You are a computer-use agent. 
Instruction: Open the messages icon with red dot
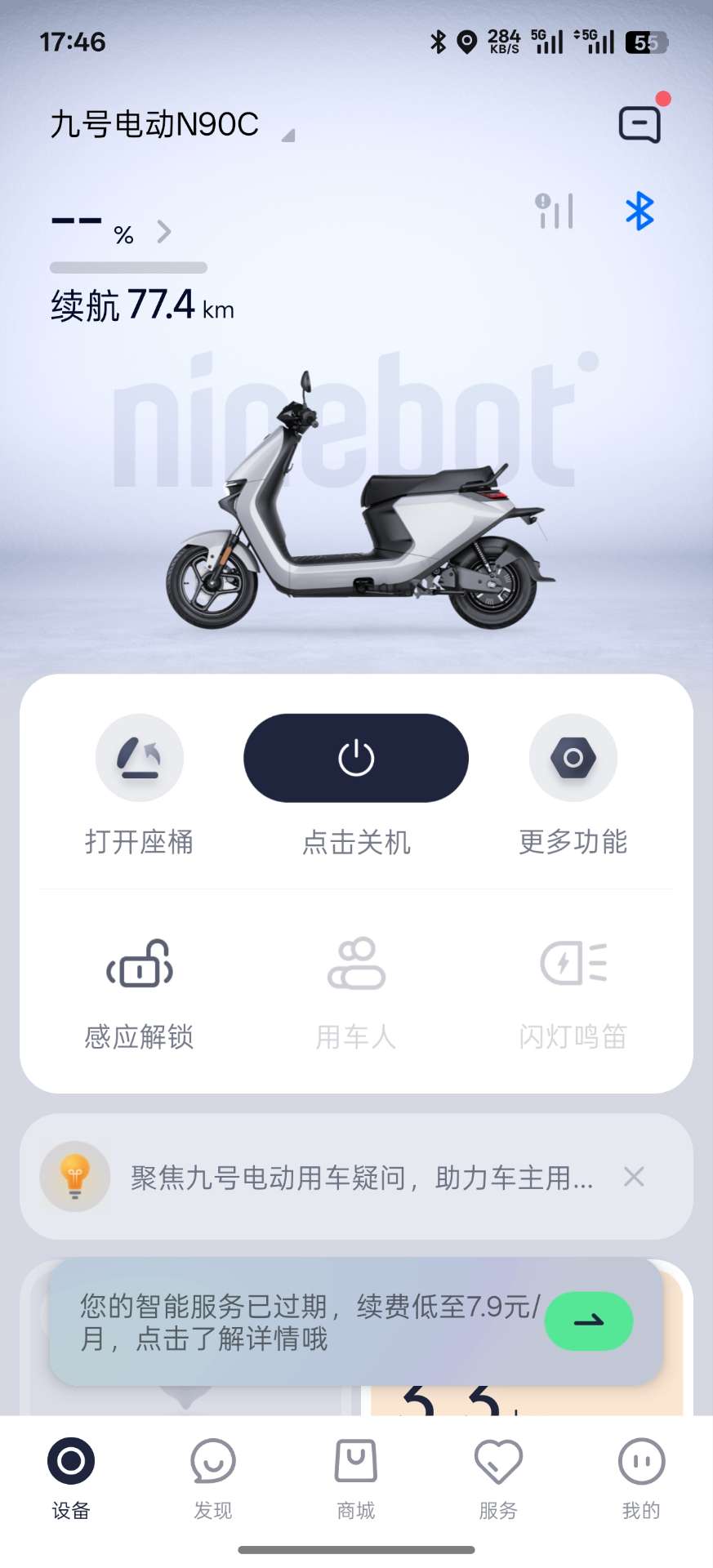pyautogui.click(x=639, y=125)
